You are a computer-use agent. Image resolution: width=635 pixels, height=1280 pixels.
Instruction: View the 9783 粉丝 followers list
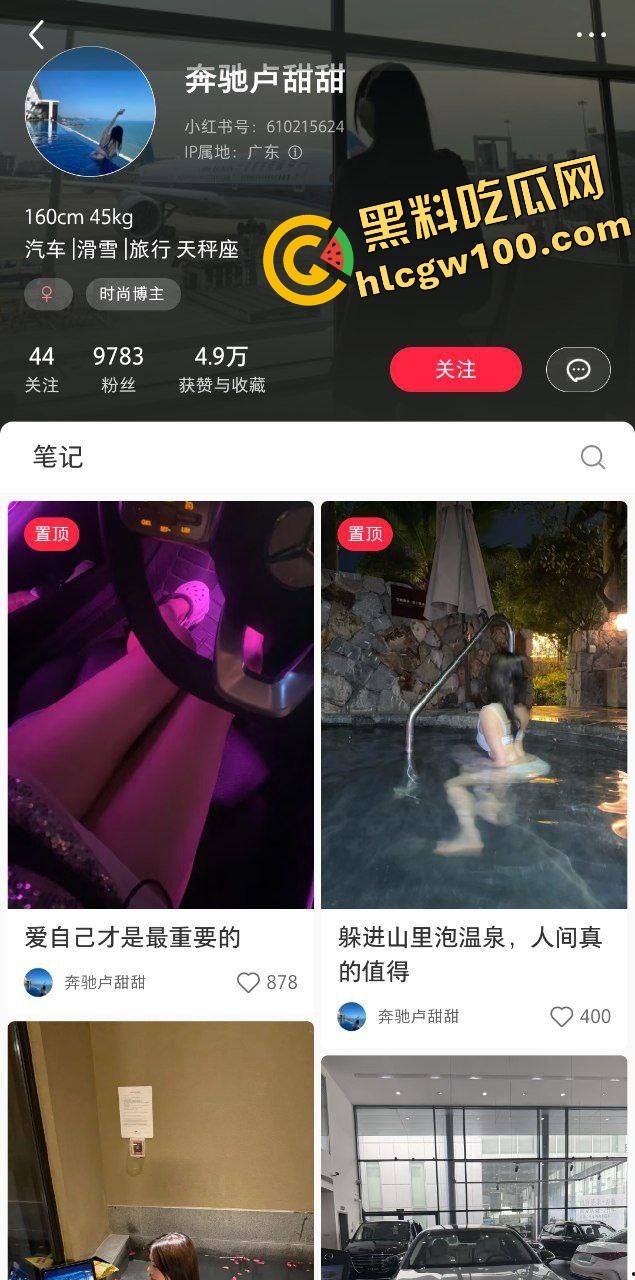118,369
